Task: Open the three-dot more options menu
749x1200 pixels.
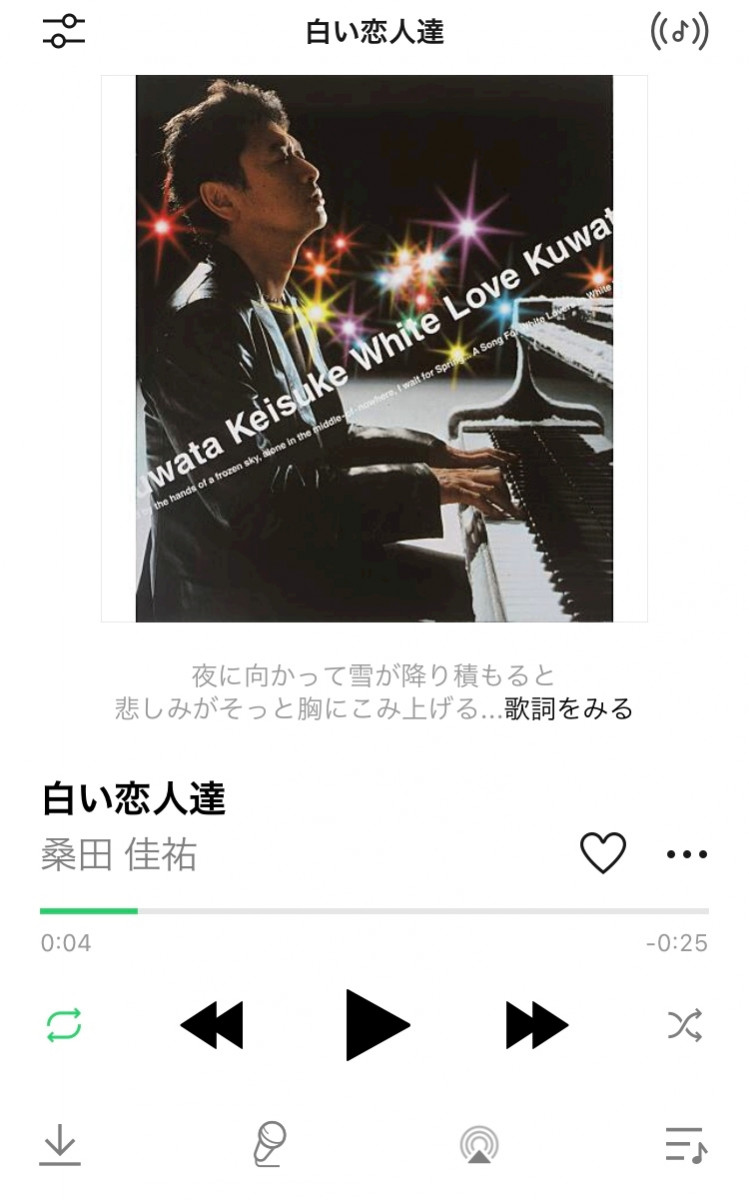Action: click(687, 854)
